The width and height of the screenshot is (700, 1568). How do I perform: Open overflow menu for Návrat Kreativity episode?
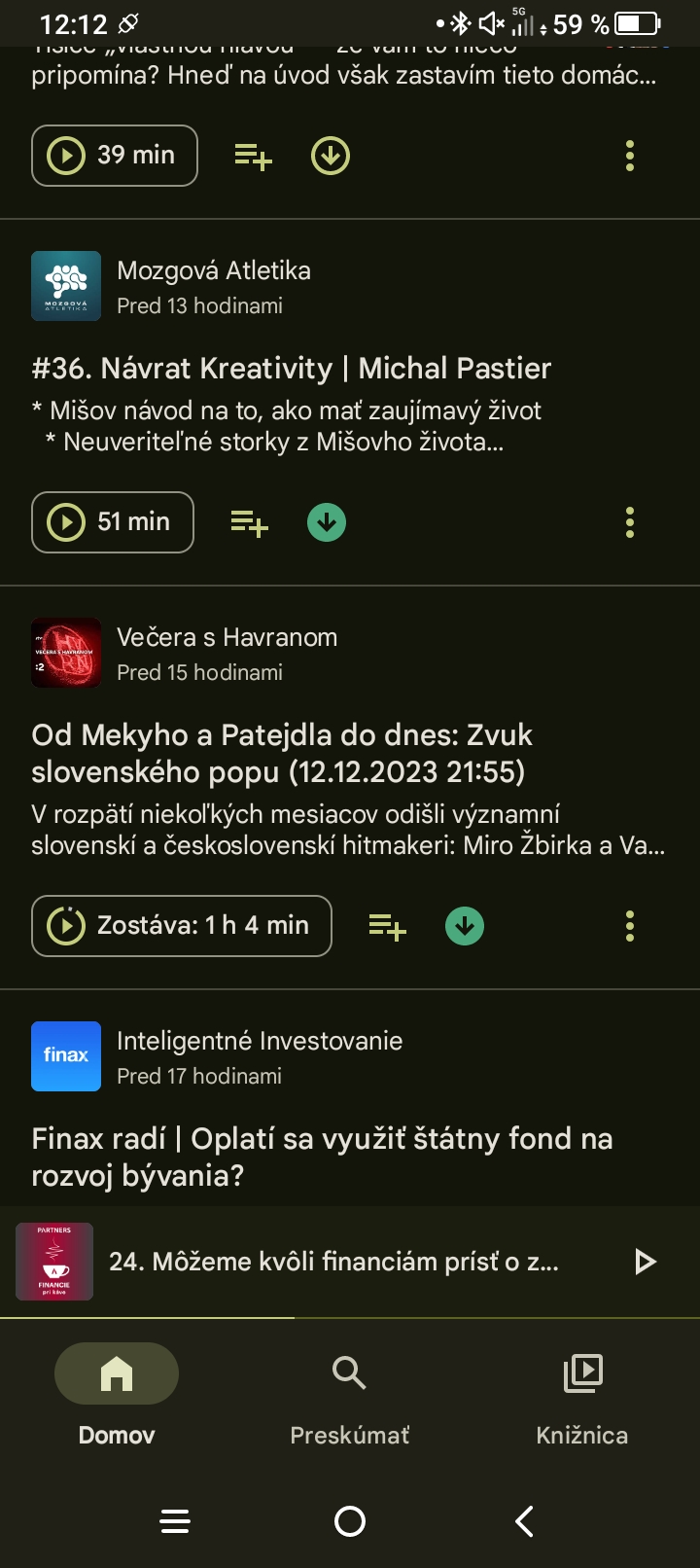[630, 522]
